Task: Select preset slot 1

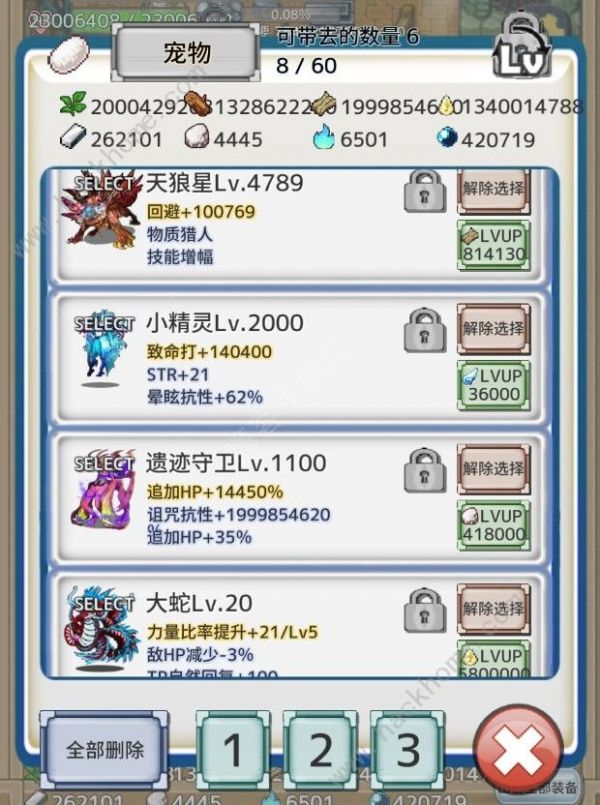Action: pos(231,750)
